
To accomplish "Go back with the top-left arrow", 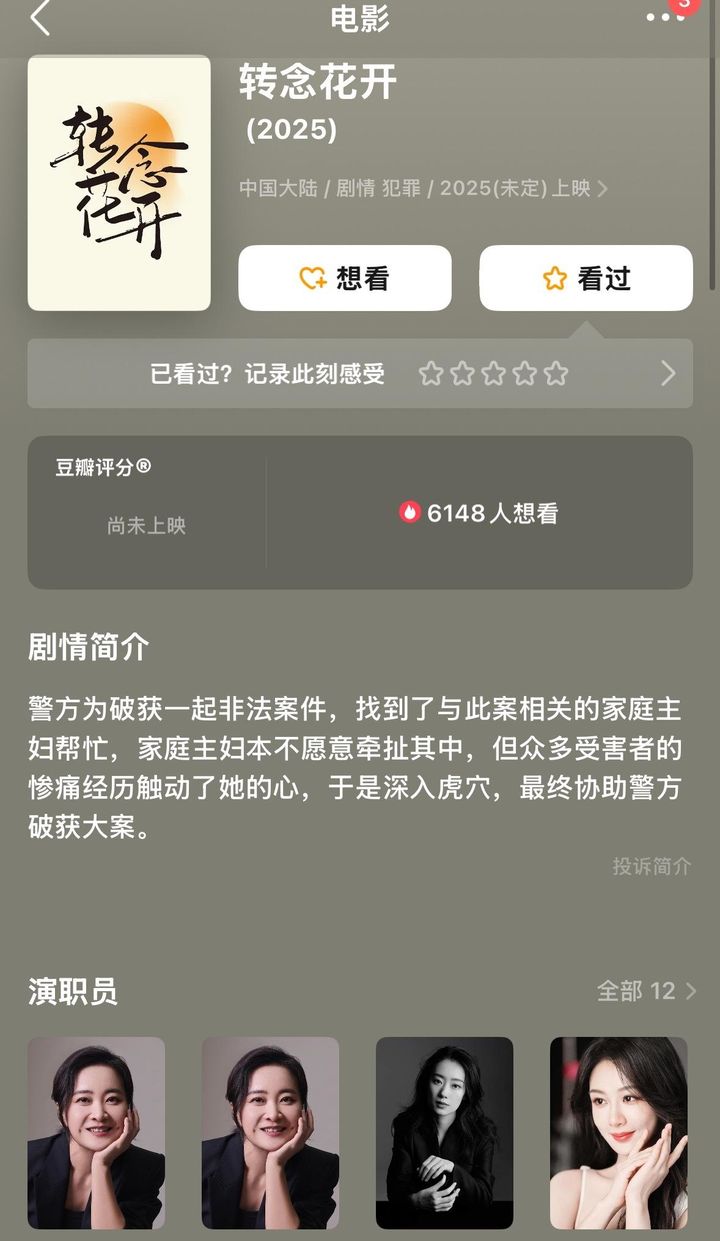I will coord(40,18).
